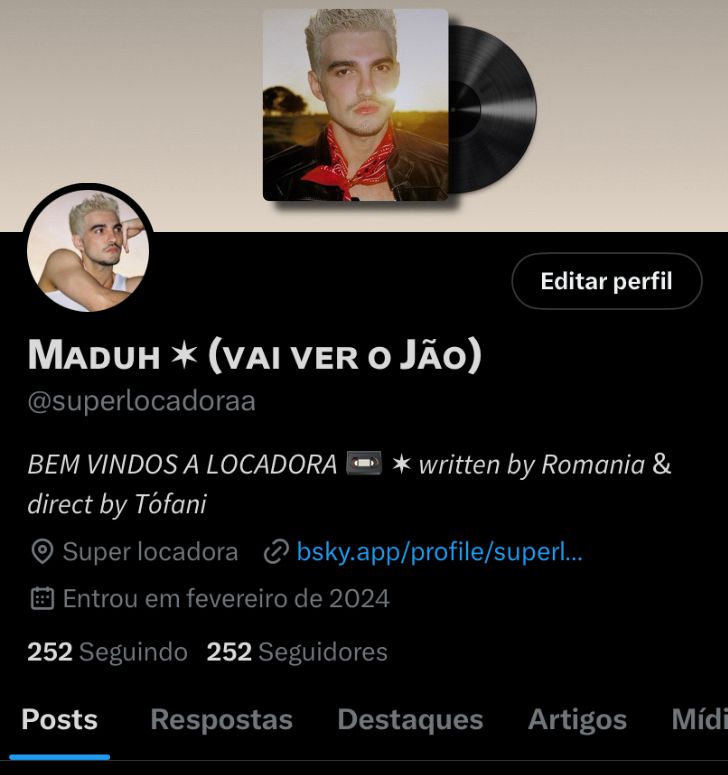Switch to the Artigos tab
Screen dimensions: 728x775
click(x=577, y=719)
